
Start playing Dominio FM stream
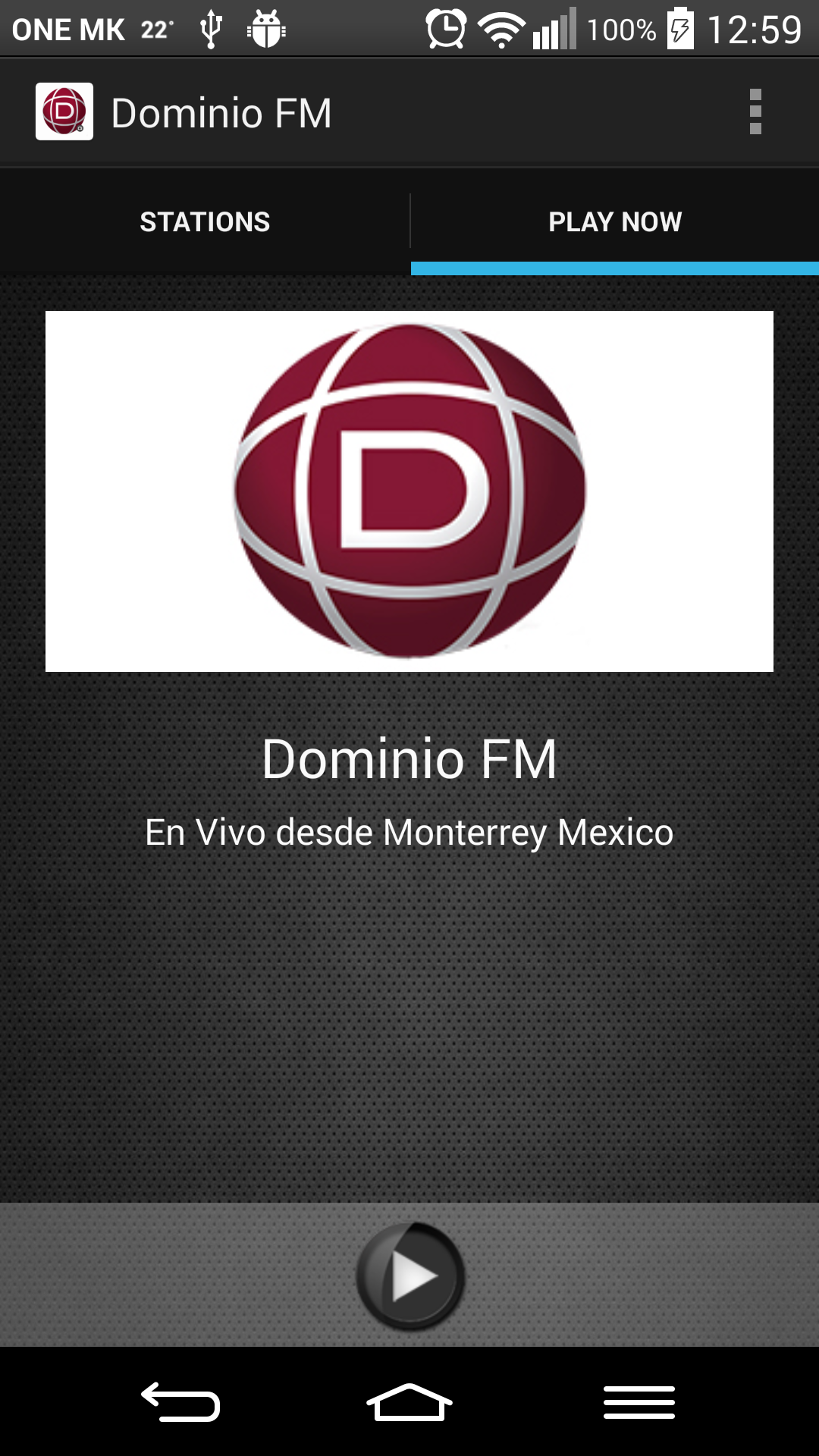pos(410,1276)
